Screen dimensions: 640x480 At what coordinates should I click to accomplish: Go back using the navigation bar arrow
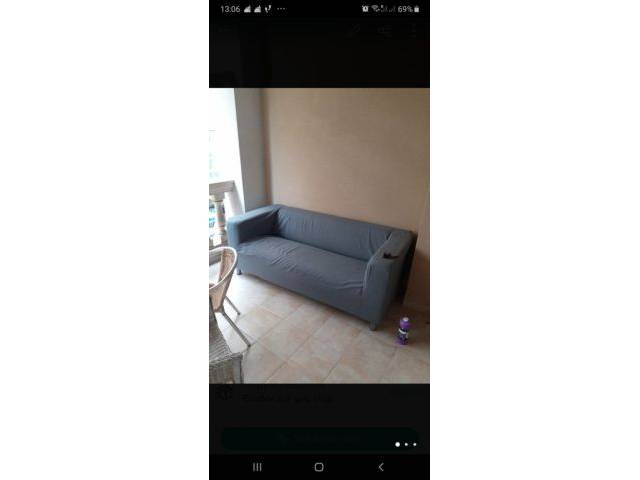380,467
